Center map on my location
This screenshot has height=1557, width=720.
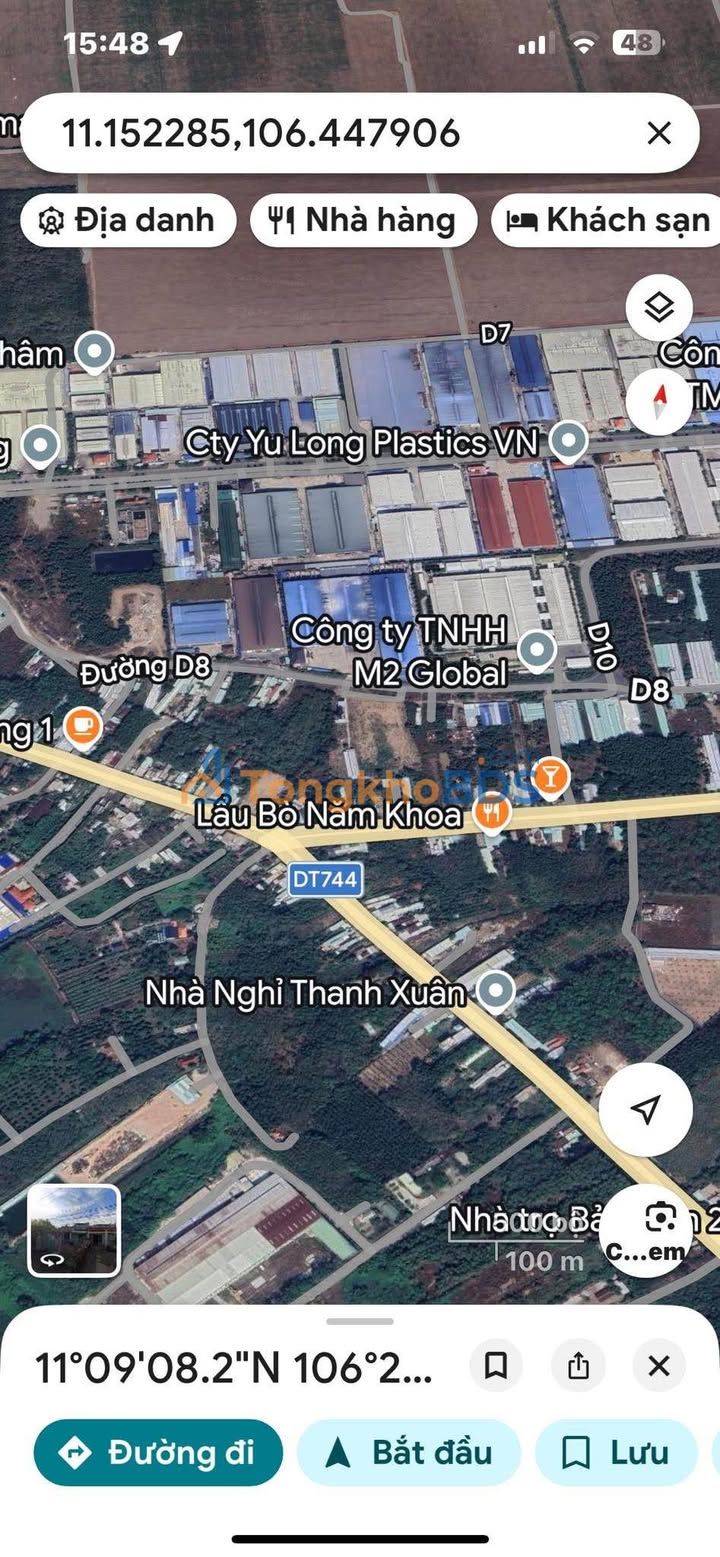[646, 1109]
